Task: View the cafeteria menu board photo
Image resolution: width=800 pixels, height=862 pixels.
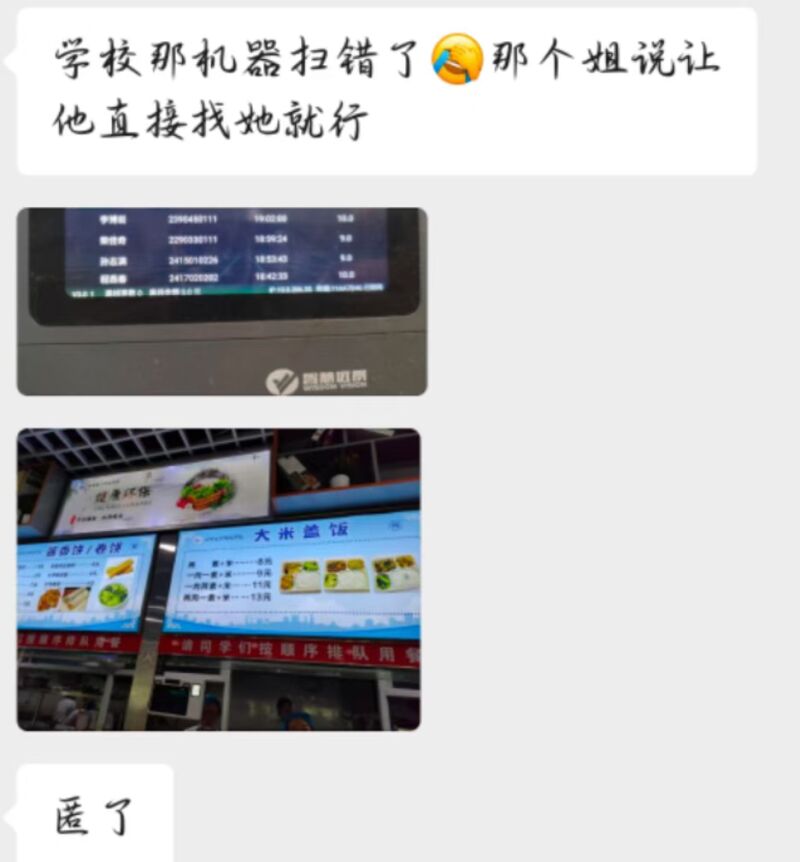Action: [x=218, y=579]
